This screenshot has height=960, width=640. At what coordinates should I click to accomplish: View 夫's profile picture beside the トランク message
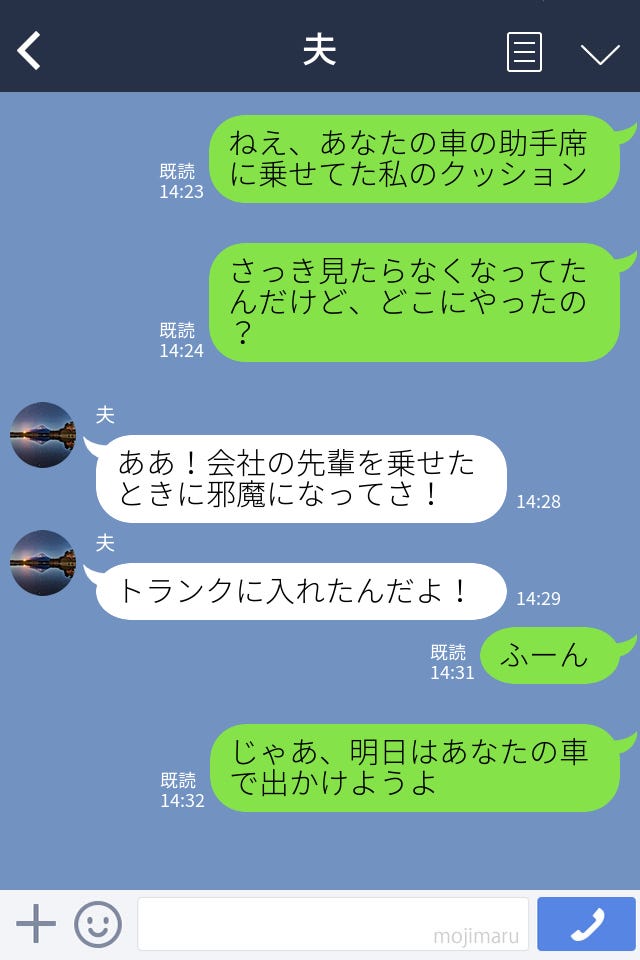coord(43,563)
